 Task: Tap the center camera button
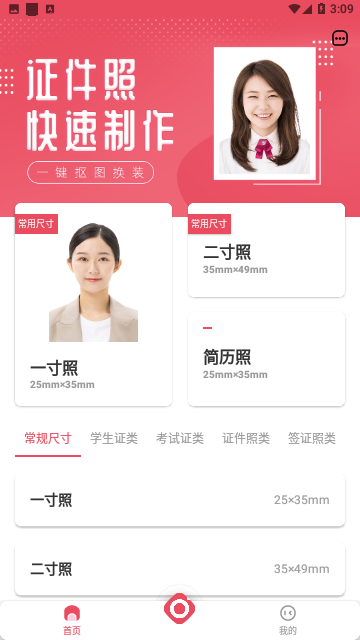click(x=180, y=609)
